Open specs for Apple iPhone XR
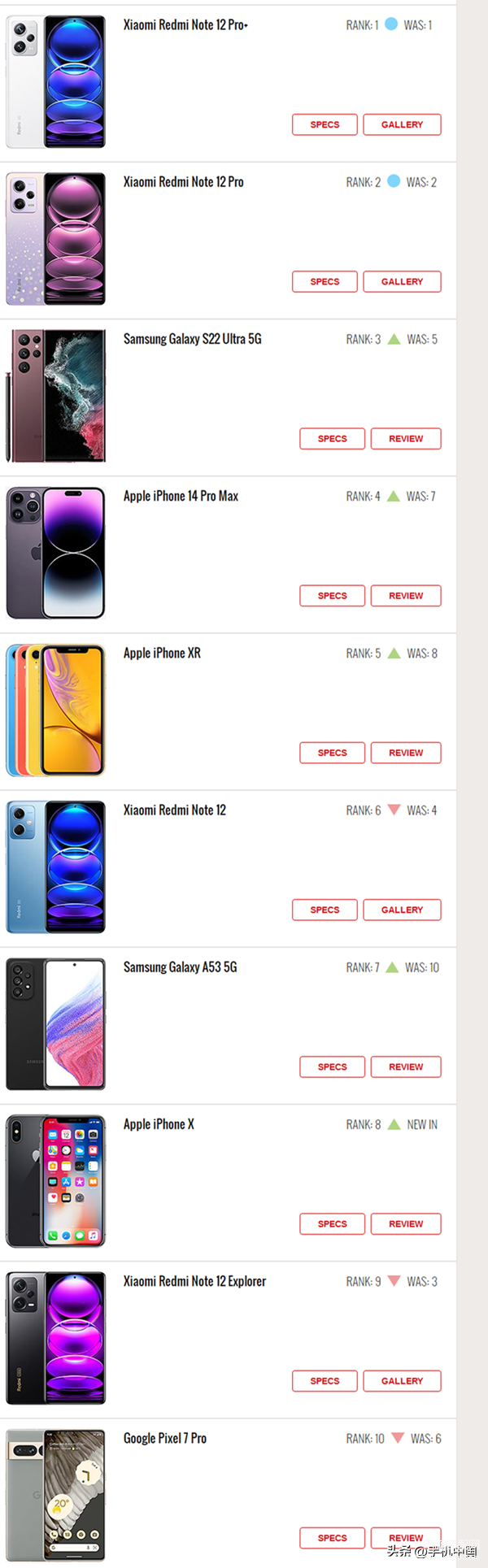The image size is (488, 1568). point(332,753)
